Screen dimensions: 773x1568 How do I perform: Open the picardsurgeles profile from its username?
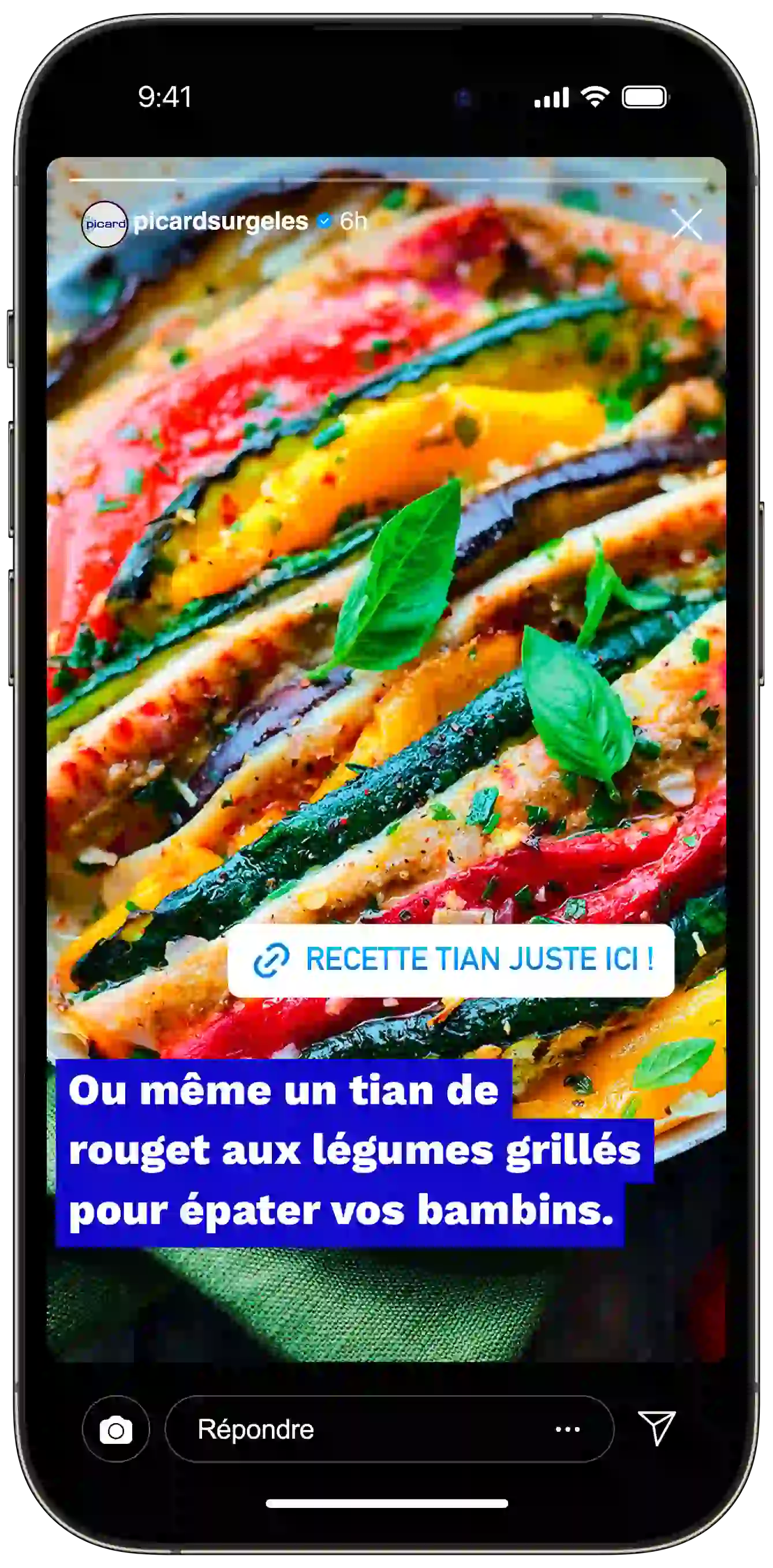tap(221, 222)
